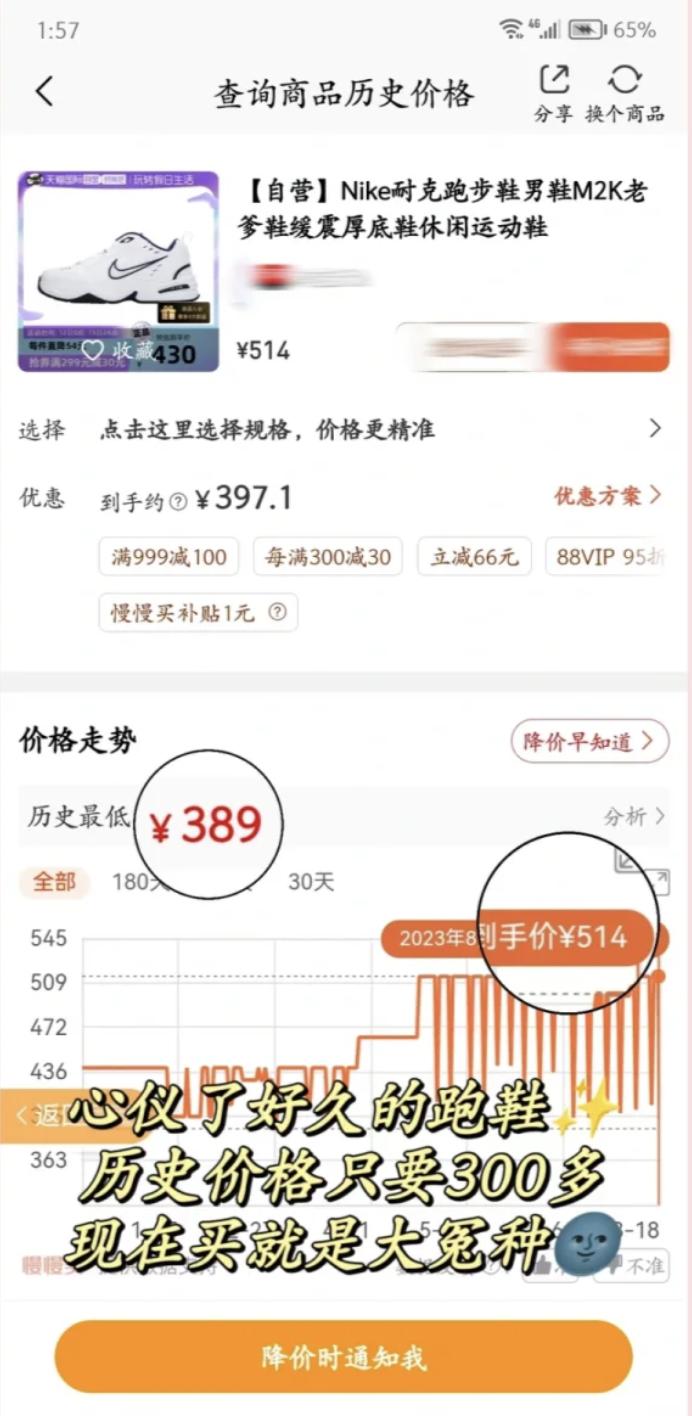Select the 满999减100 coupon chip
The width and height of the screenshot is (692, 1416).
point(169,557)
